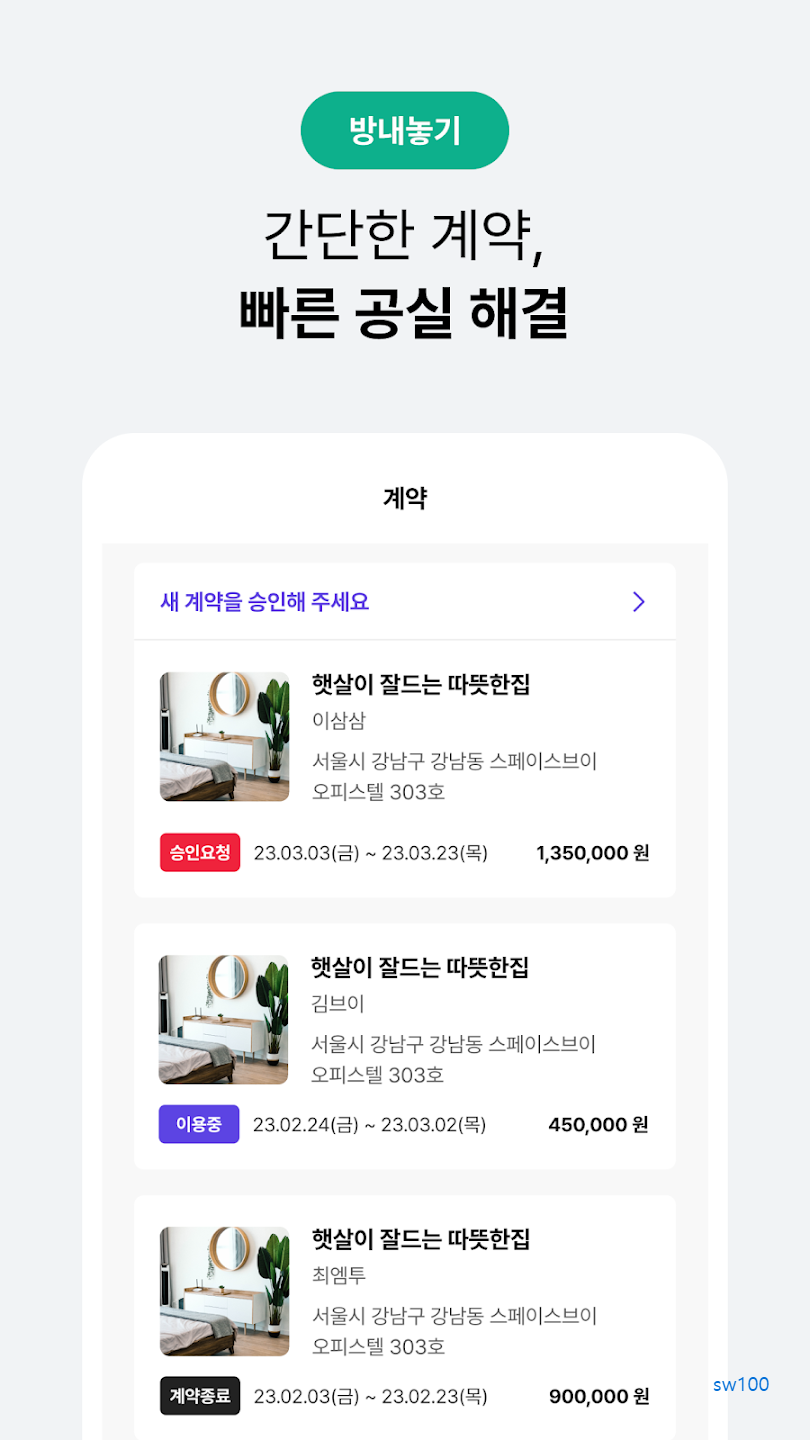810x1440 pixels.
Task: Tap the first room photo thumbnail
Action: pos(223,736)
